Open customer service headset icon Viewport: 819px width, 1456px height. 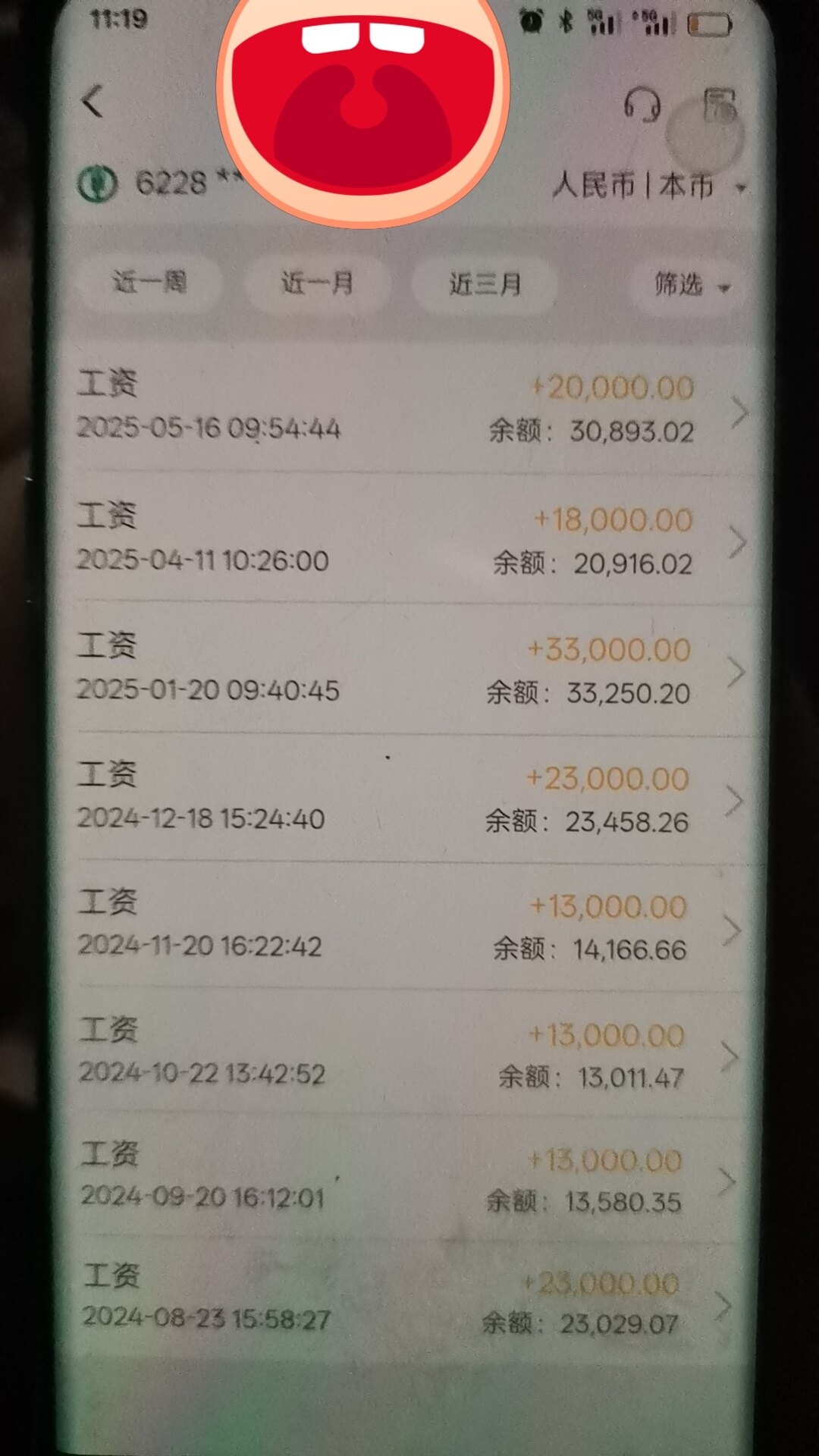642,105
